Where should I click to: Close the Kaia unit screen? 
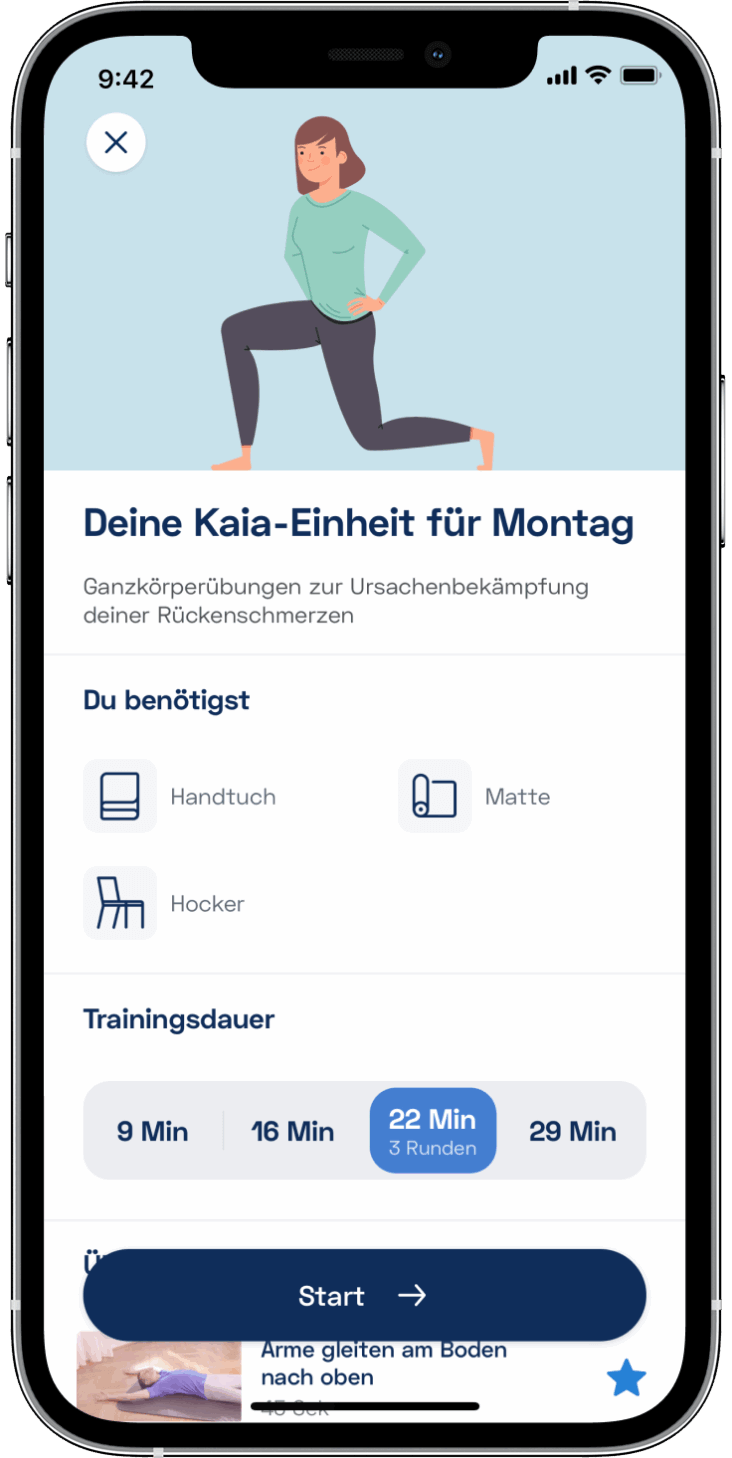point(116,143)
